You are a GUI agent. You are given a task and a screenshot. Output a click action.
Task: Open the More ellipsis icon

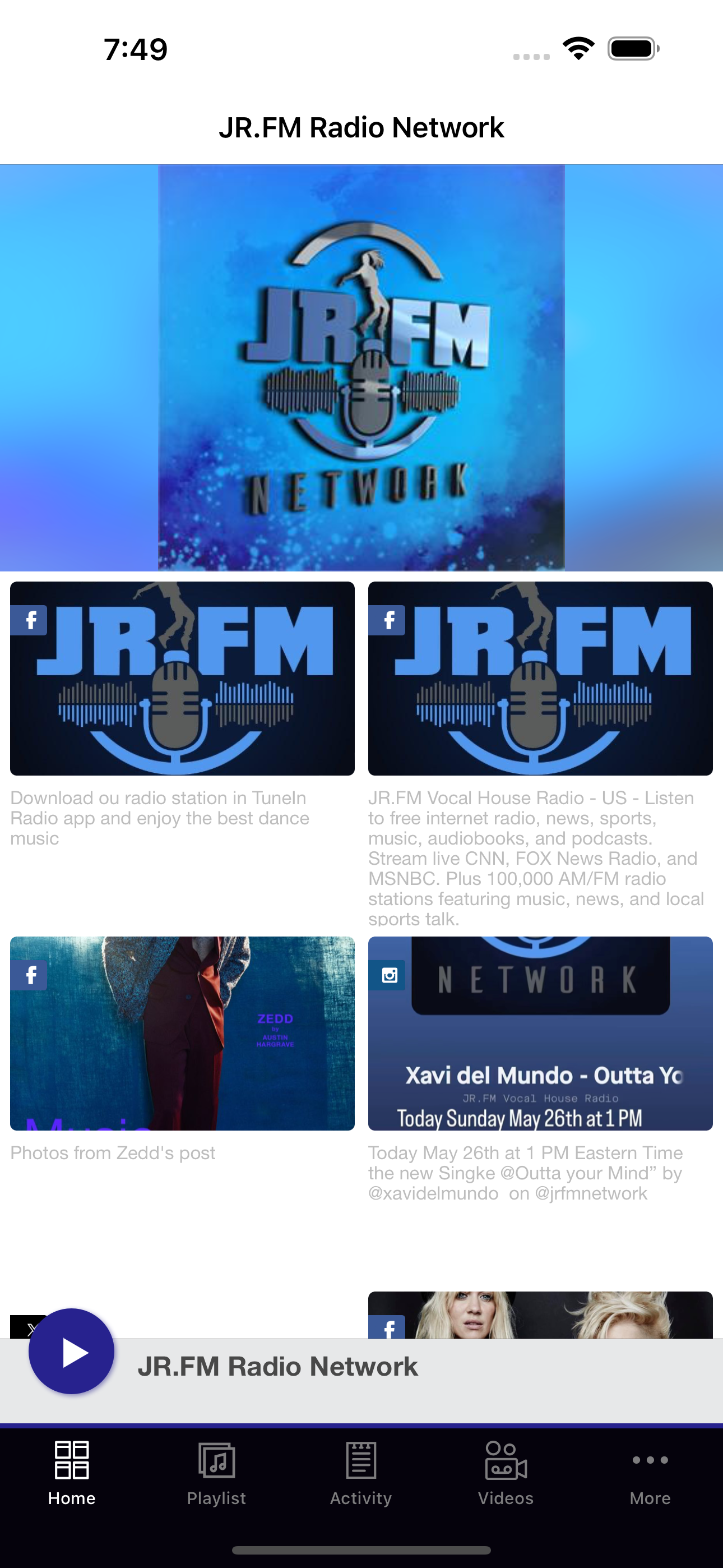(650, 1461)
